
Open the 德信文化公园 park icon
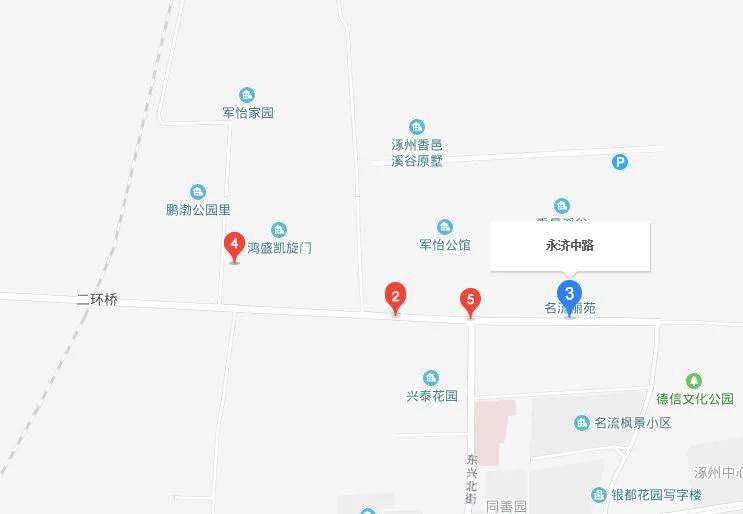click(694, 380)
